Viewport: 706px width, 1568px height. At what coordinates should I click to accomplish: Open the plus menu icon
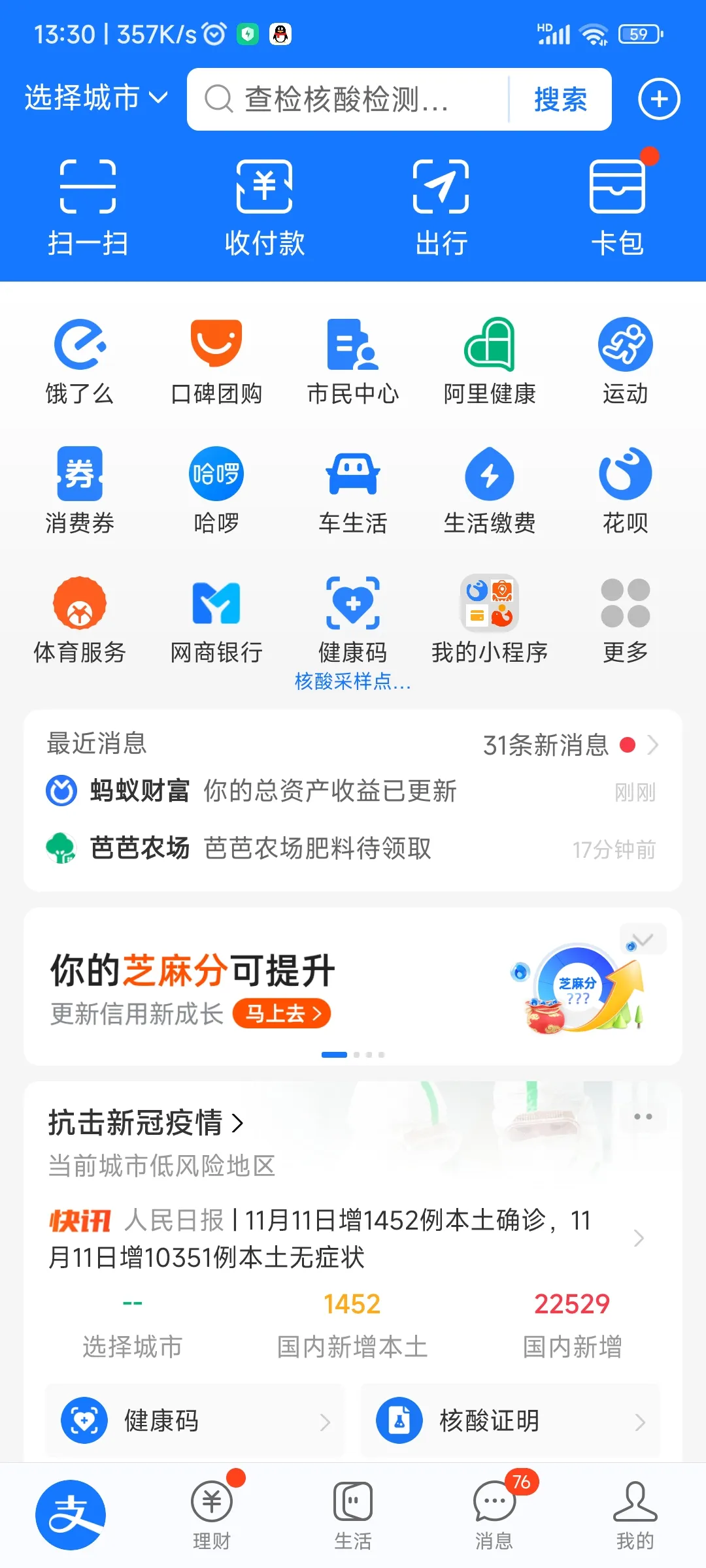pos(659,99)
